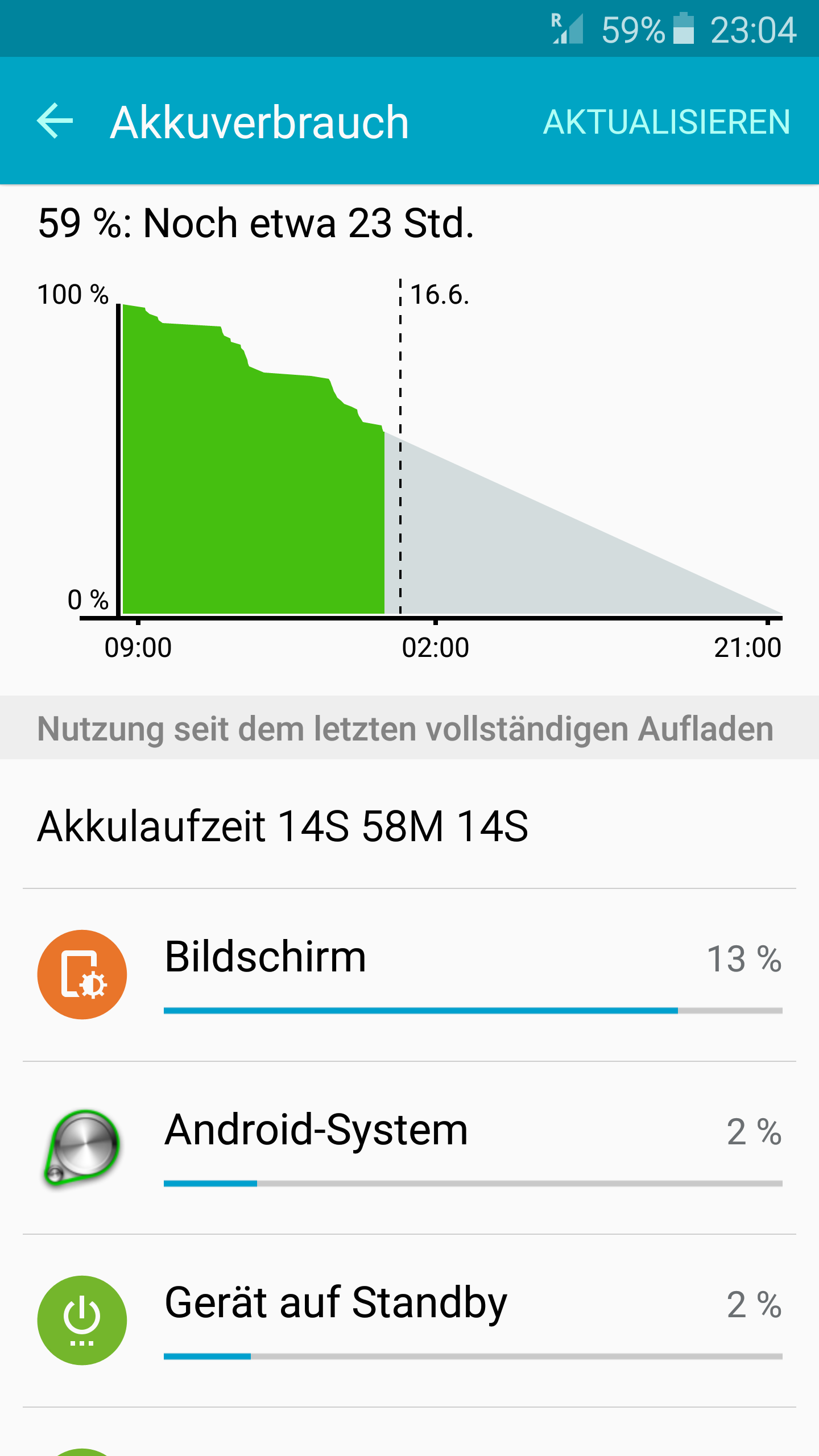This screenshot has height=1456, width=819.
Task: Open Gerät auf Standby usage details
Action: pyautogui.click(x=409, y=1321)
